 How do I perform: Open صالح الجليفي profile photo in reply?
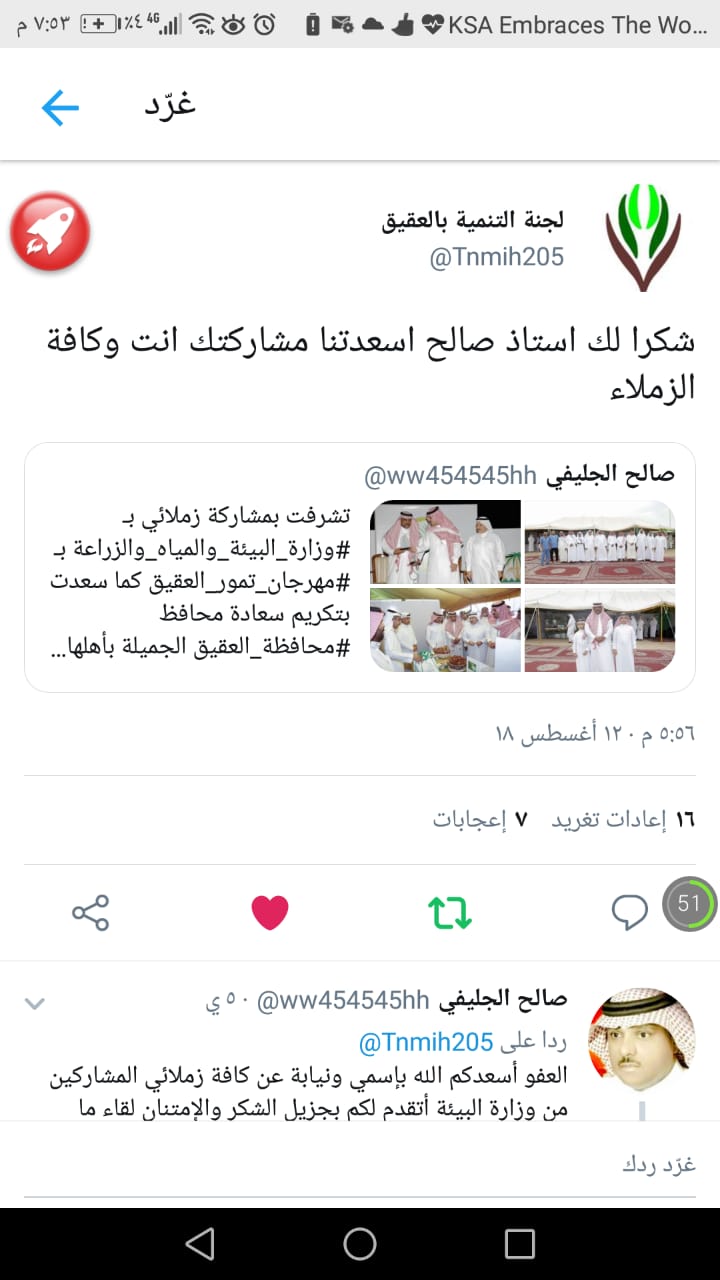(x=641, y=1040)
